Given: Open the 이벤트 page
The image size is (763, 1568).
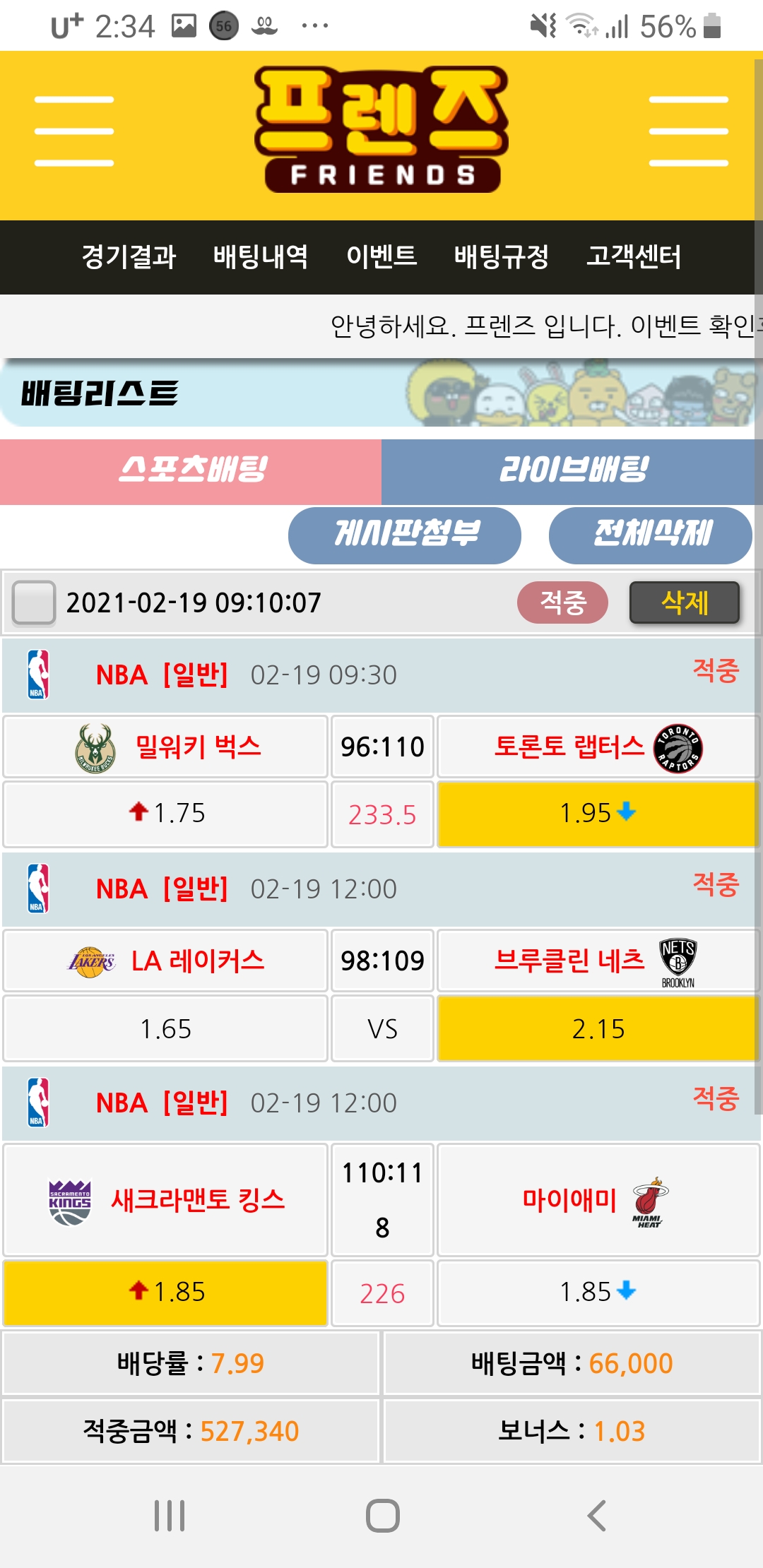Looking at the screenshot, I should click(381, 256).
